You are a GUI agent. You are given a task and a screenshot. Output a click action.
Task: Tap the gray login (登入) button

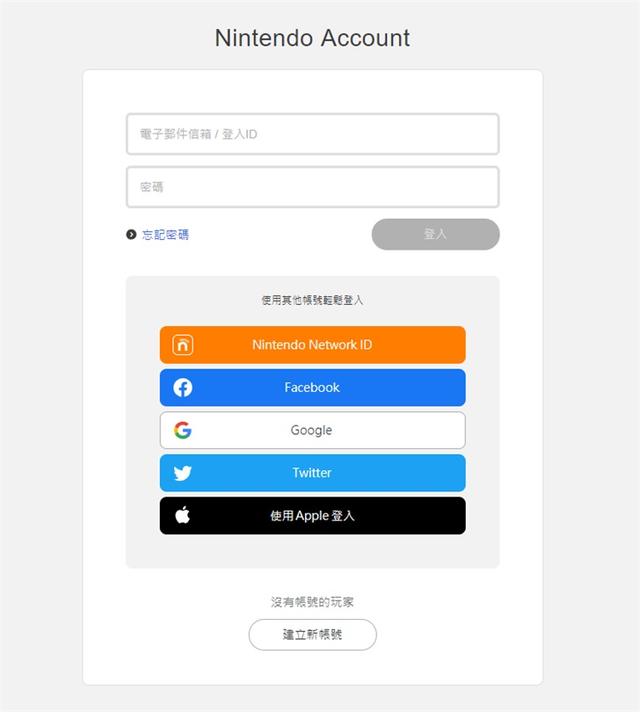point(435,234)
